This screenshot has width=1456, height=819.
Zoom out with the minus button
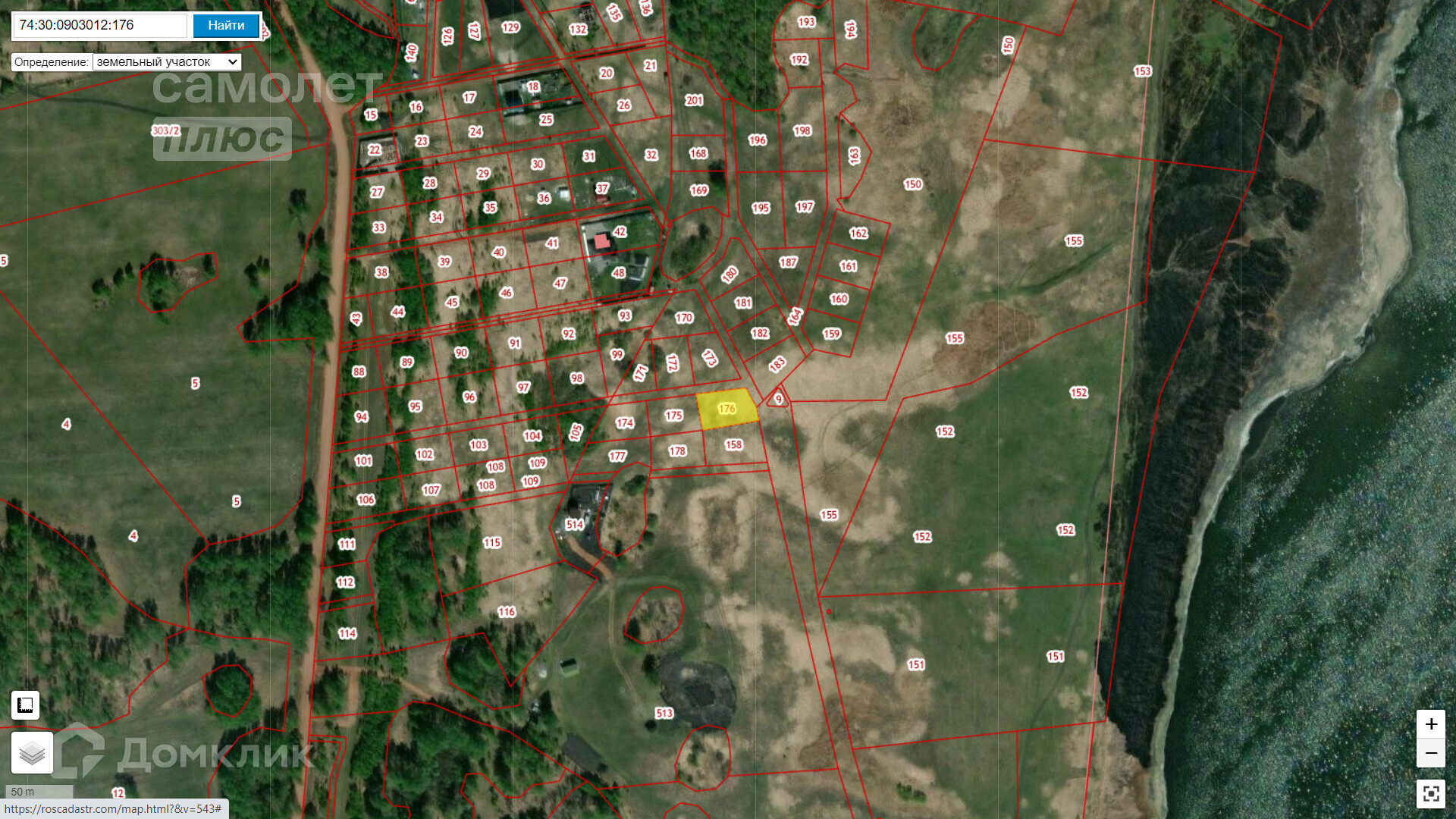[1431, 753]
